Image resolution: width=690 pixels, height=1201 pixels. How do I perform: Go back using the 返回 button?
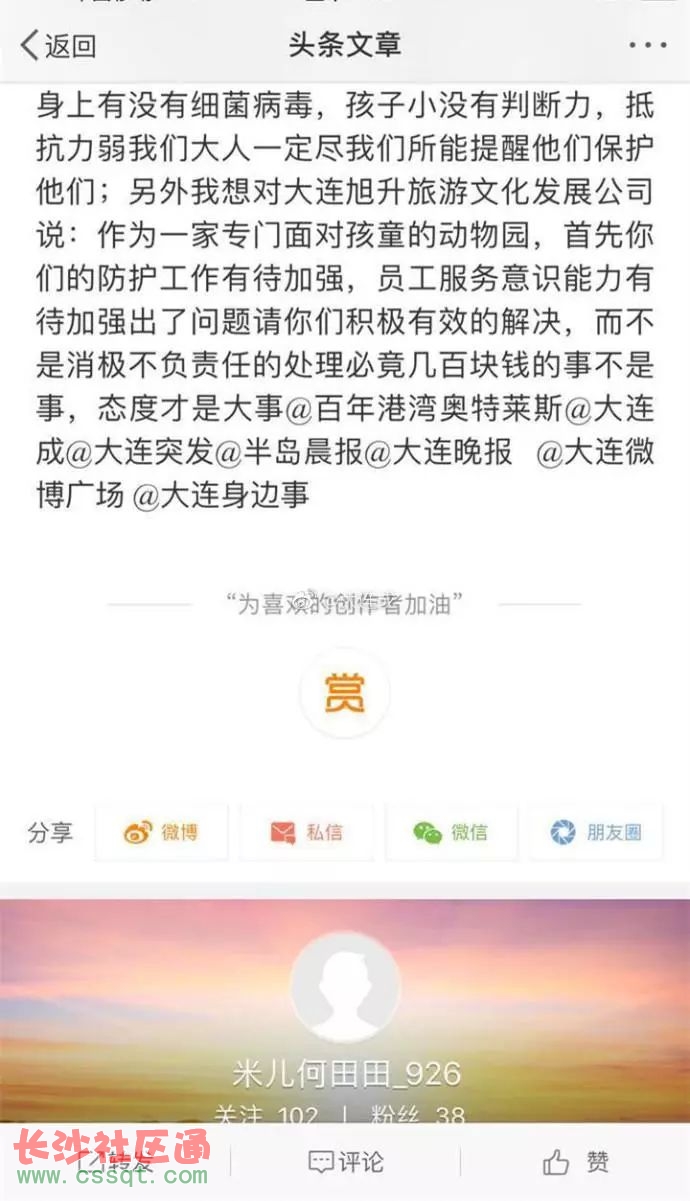pyautogui.click(x=58, y=45)
